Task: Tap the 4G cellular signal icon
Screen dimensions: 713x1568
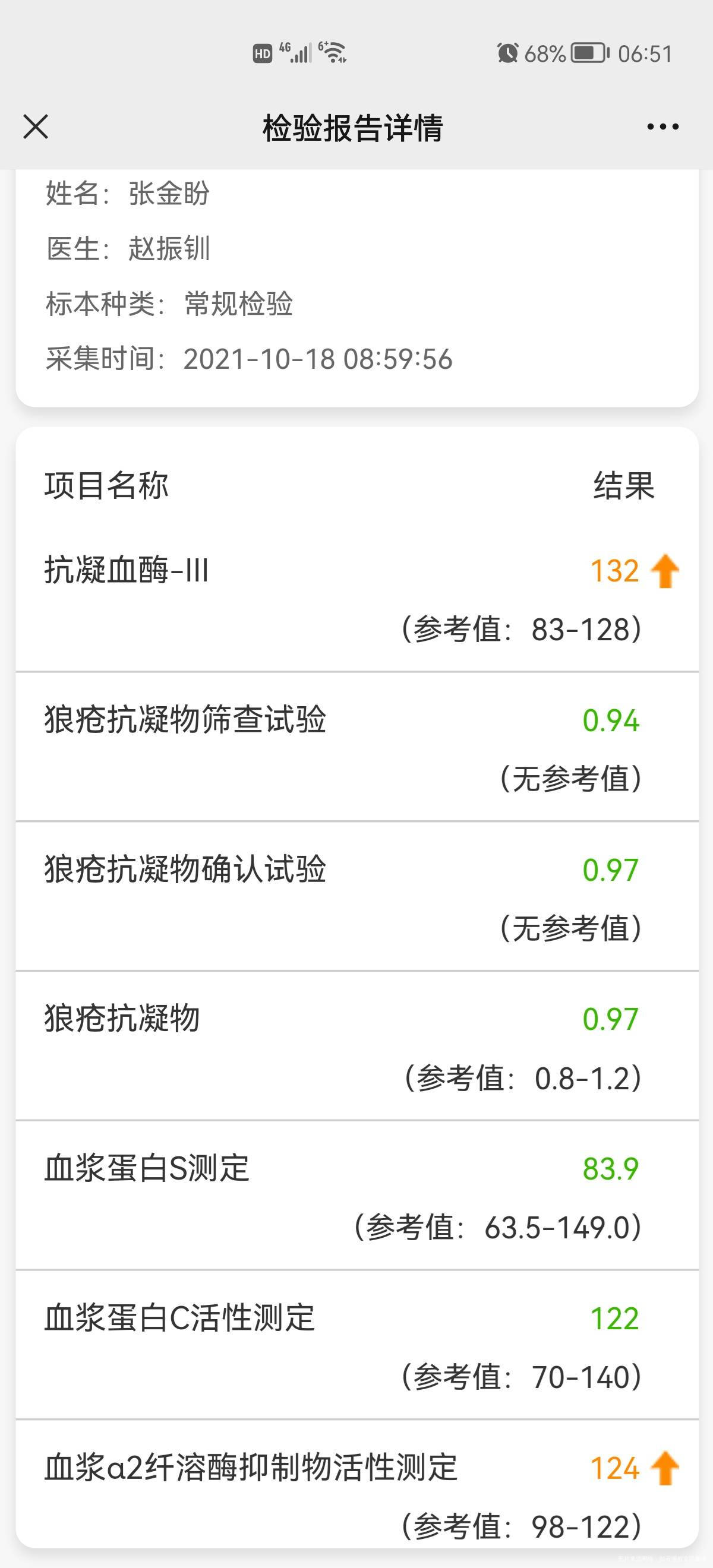Action: tap(298, 53)
